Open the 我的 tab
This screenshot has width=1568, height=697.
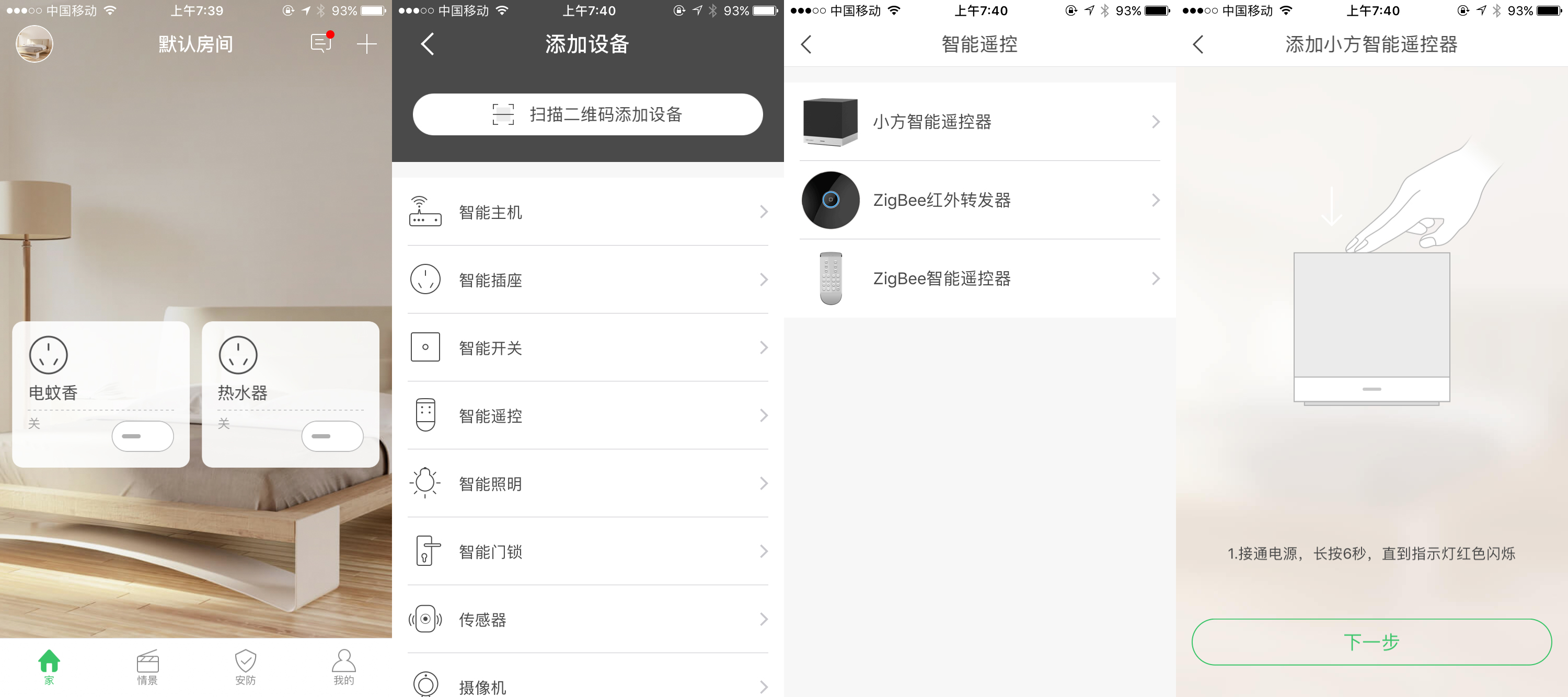[343, 667]
